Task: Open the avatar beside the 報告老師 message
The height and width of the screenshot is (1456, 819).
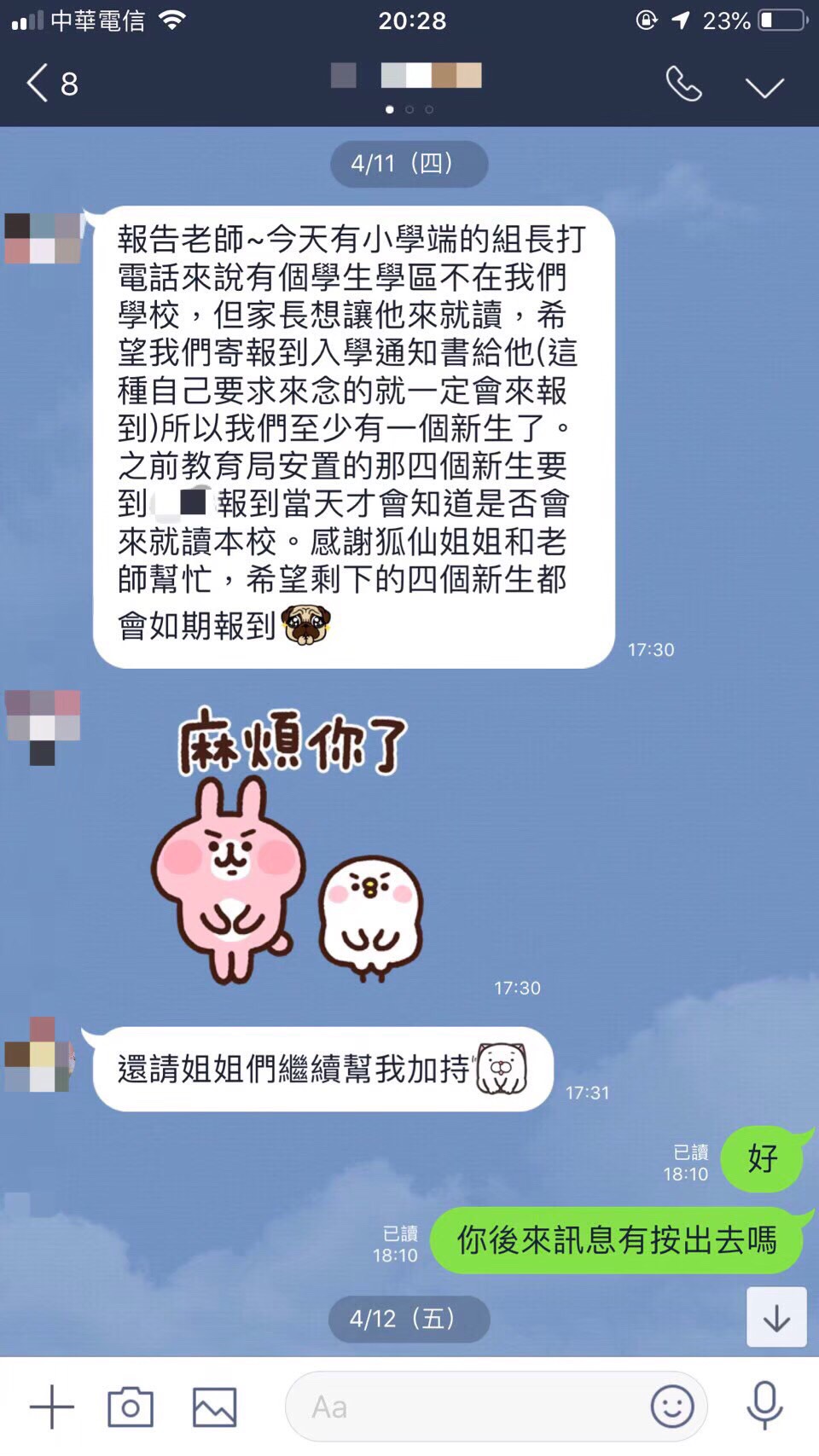Action: tap(43, 238)
